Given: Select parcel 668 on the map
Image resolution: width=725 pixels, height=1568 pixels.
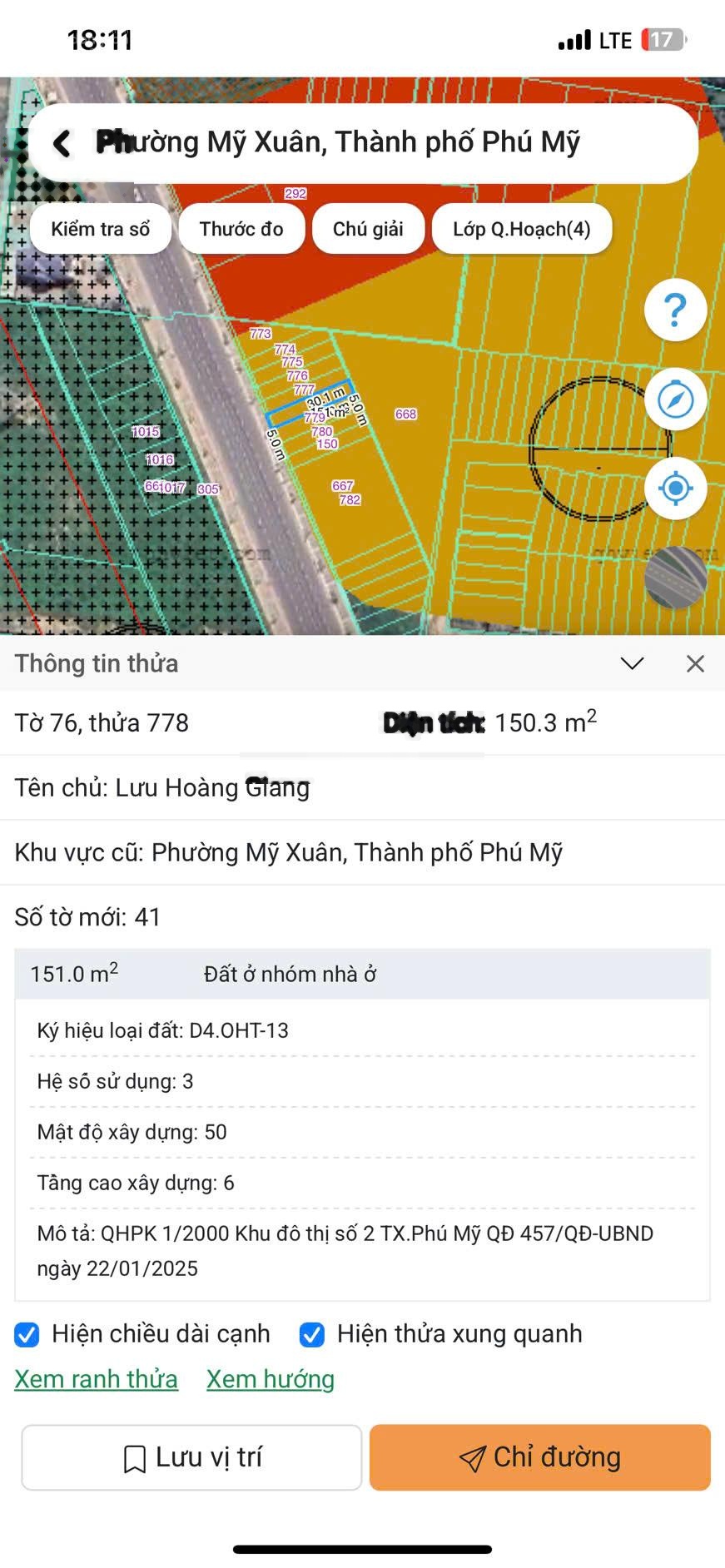Looking at the screenshot, I should pyautogui.click(x=405, y=413).
